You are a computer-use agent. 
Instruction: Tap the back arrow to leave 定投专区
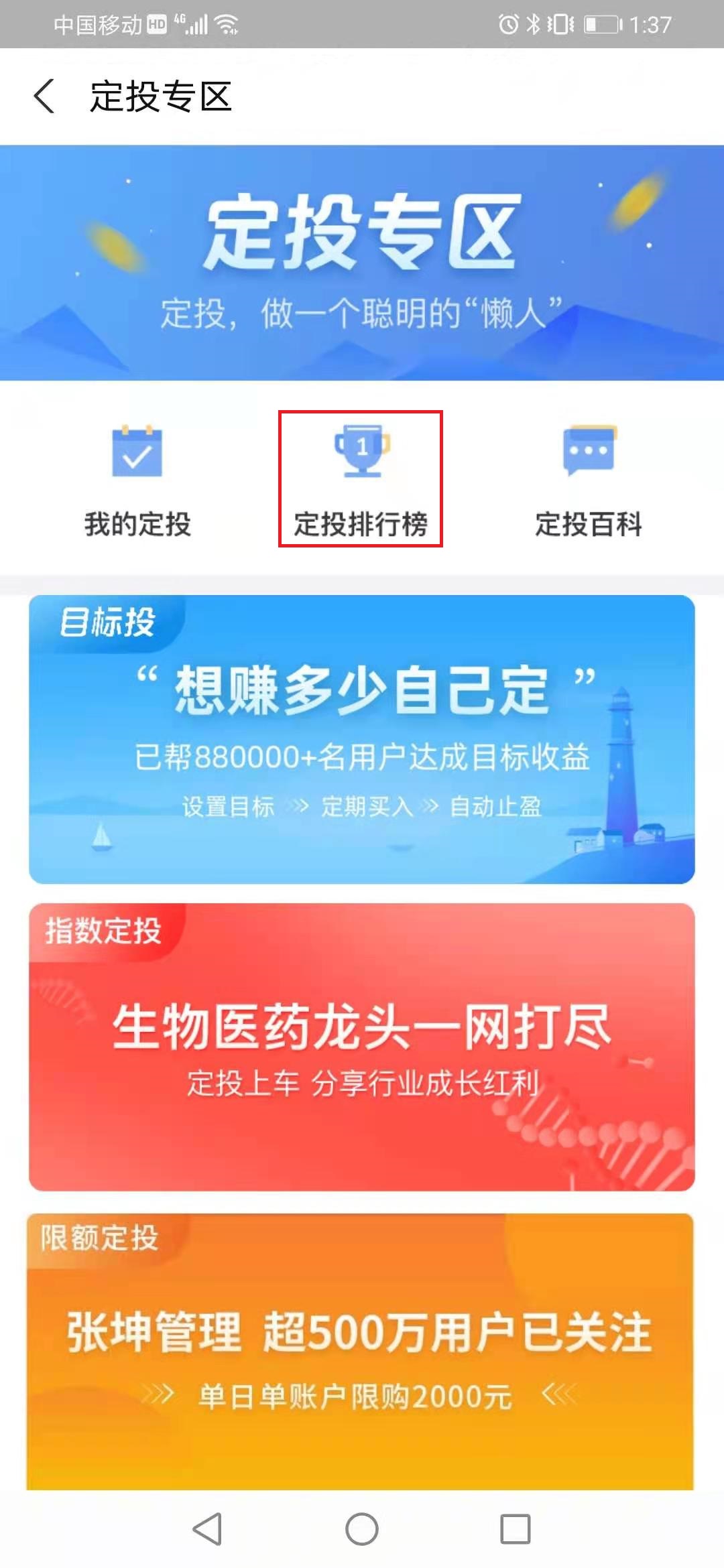tap(44, 97)
